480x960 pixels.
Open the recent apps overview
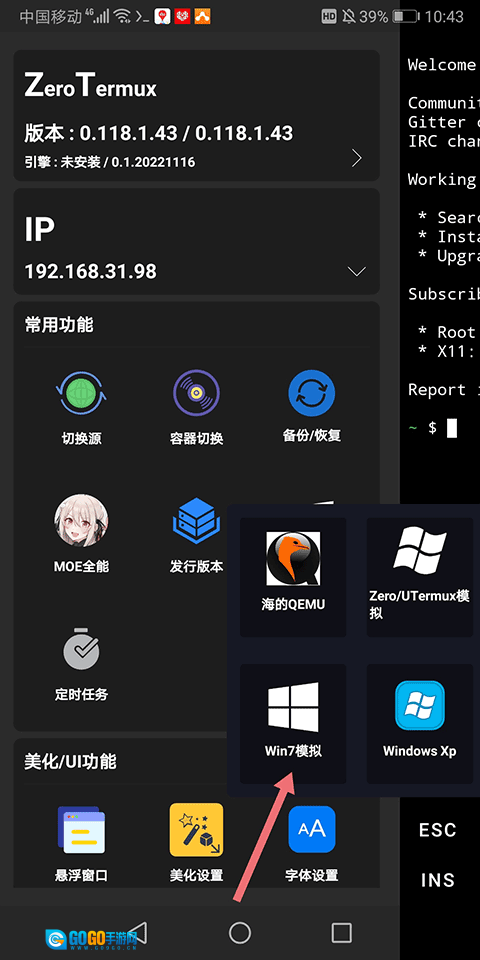[x=341, y=933]
